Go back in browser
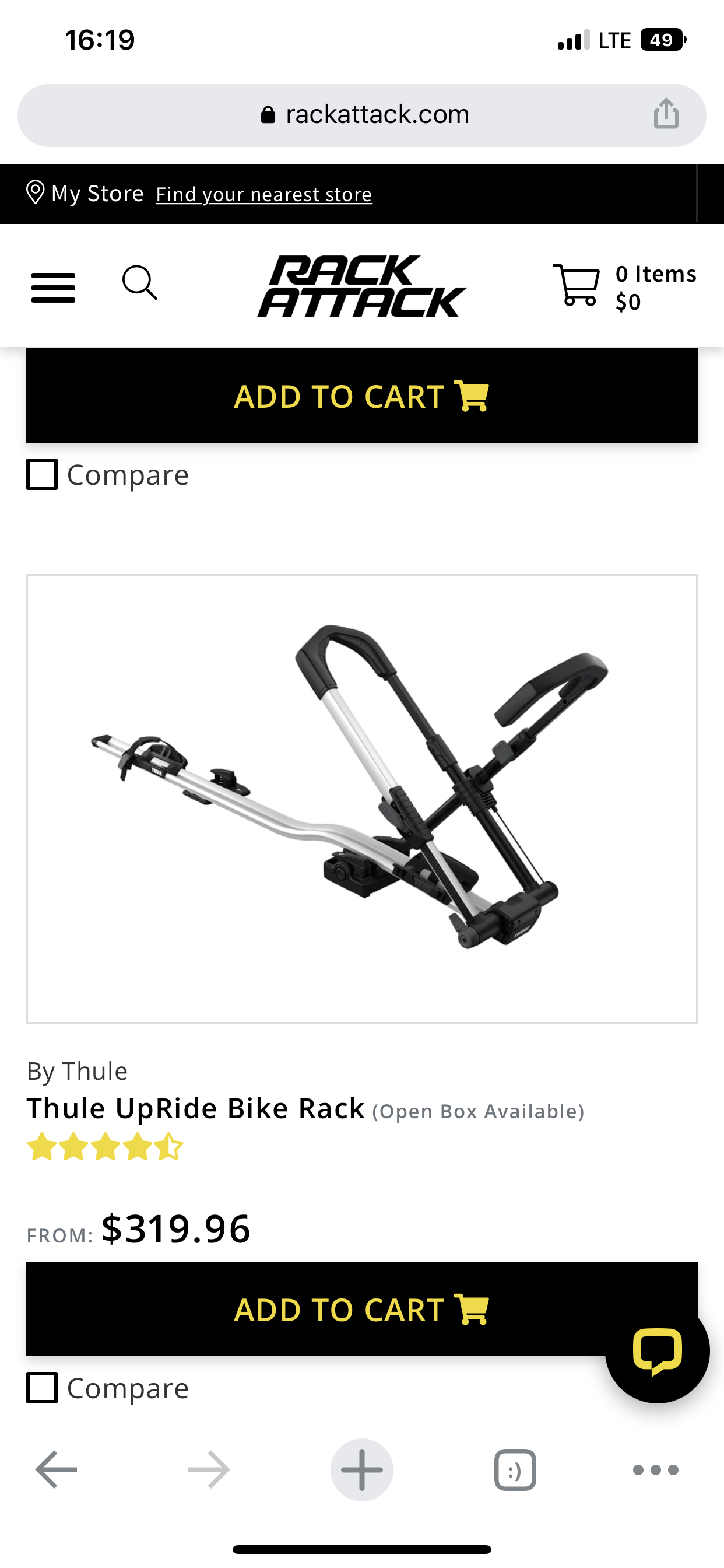 point(57,1469)
